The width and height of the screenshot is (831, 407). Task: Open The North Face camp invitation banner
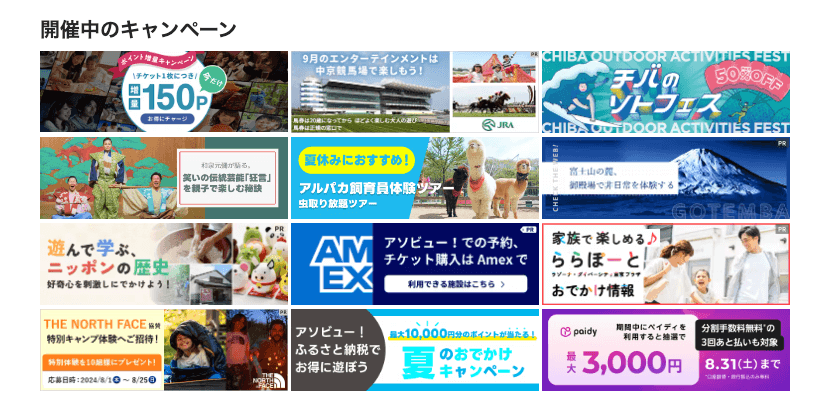click(x=164, y=350)
